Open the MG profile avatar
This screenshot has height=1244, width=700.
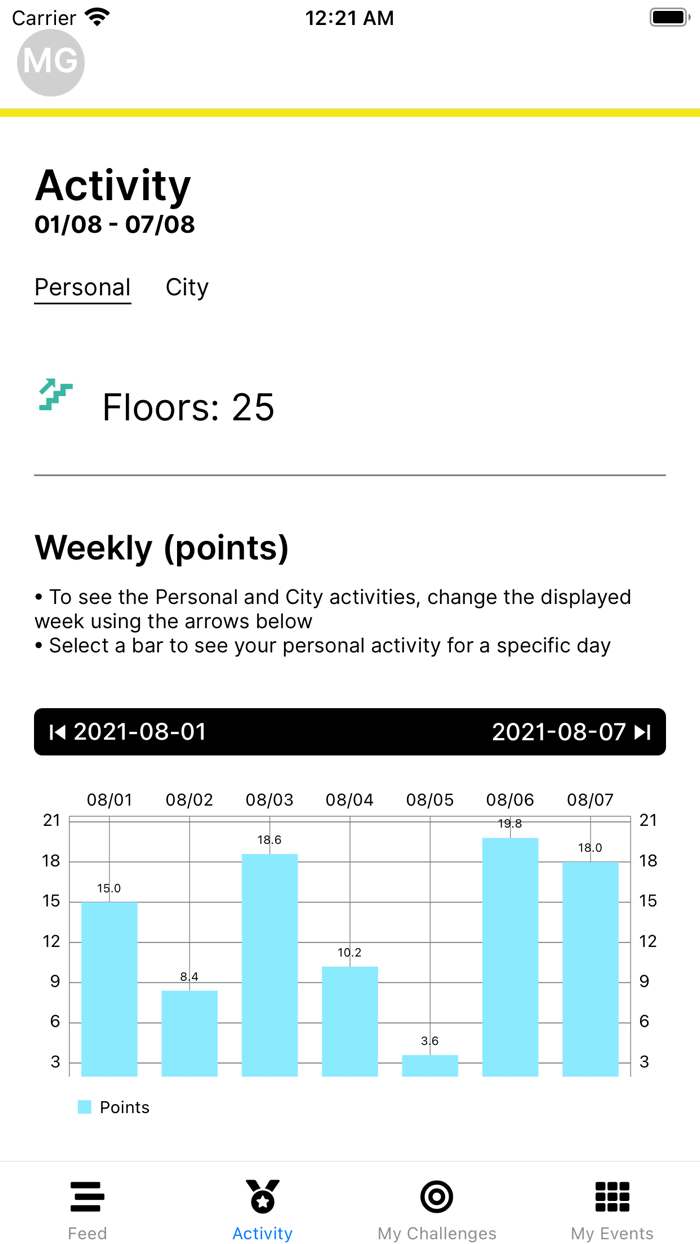click(x=51, y=62)
